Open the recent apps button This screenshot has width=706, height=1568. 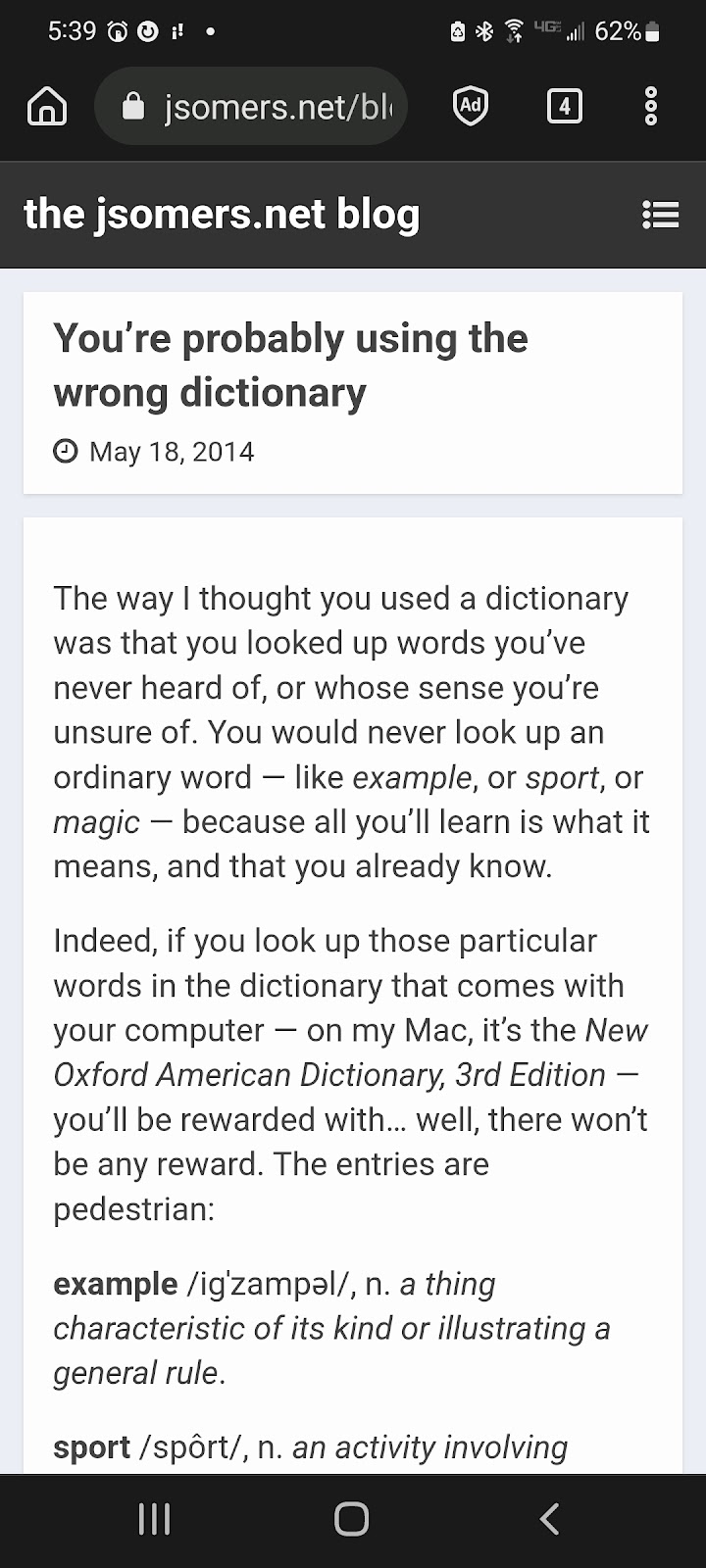pos(155,1519)
